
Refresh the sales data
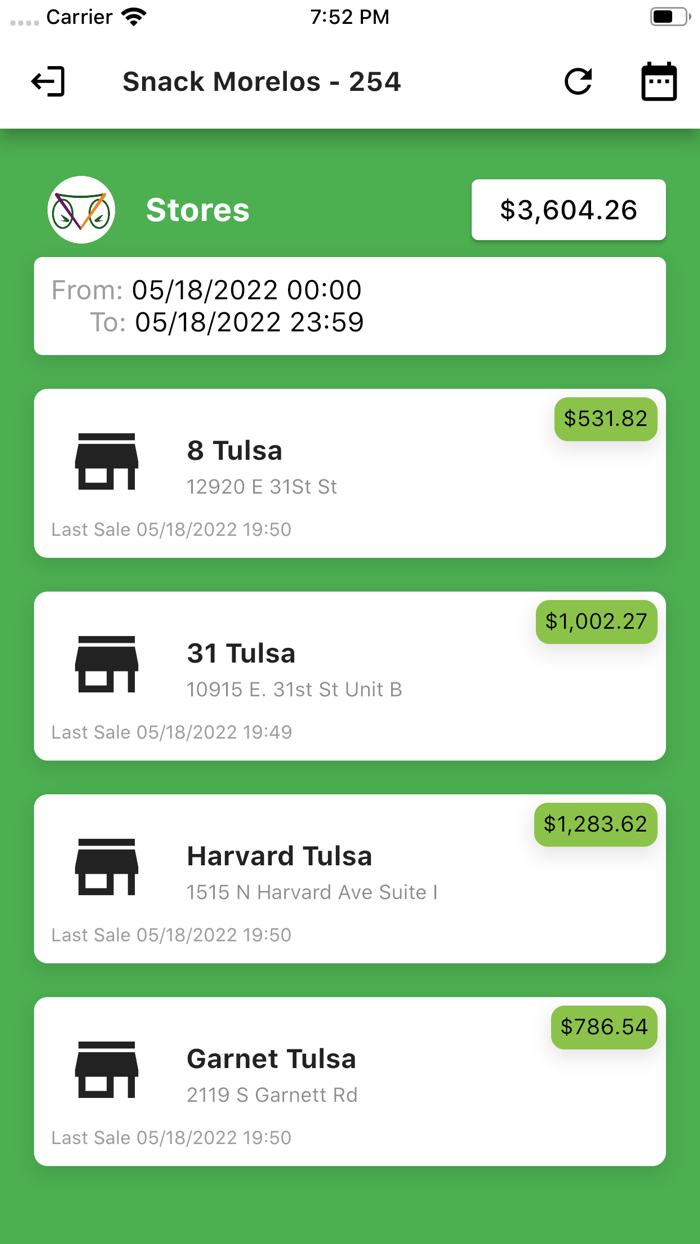pyautogui.click(x=578, y=81)
